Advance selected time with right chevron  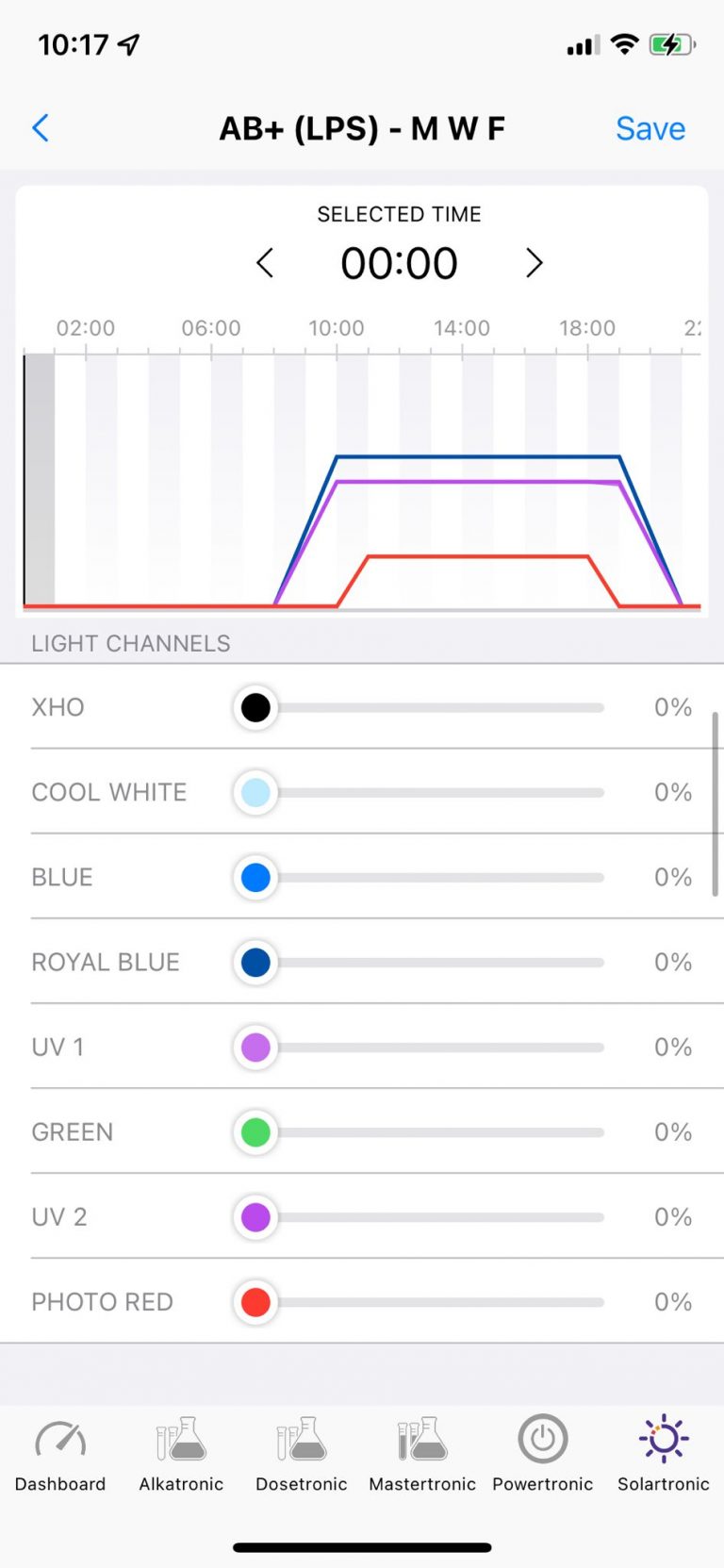pyautogui.click(x=534, y=263)
